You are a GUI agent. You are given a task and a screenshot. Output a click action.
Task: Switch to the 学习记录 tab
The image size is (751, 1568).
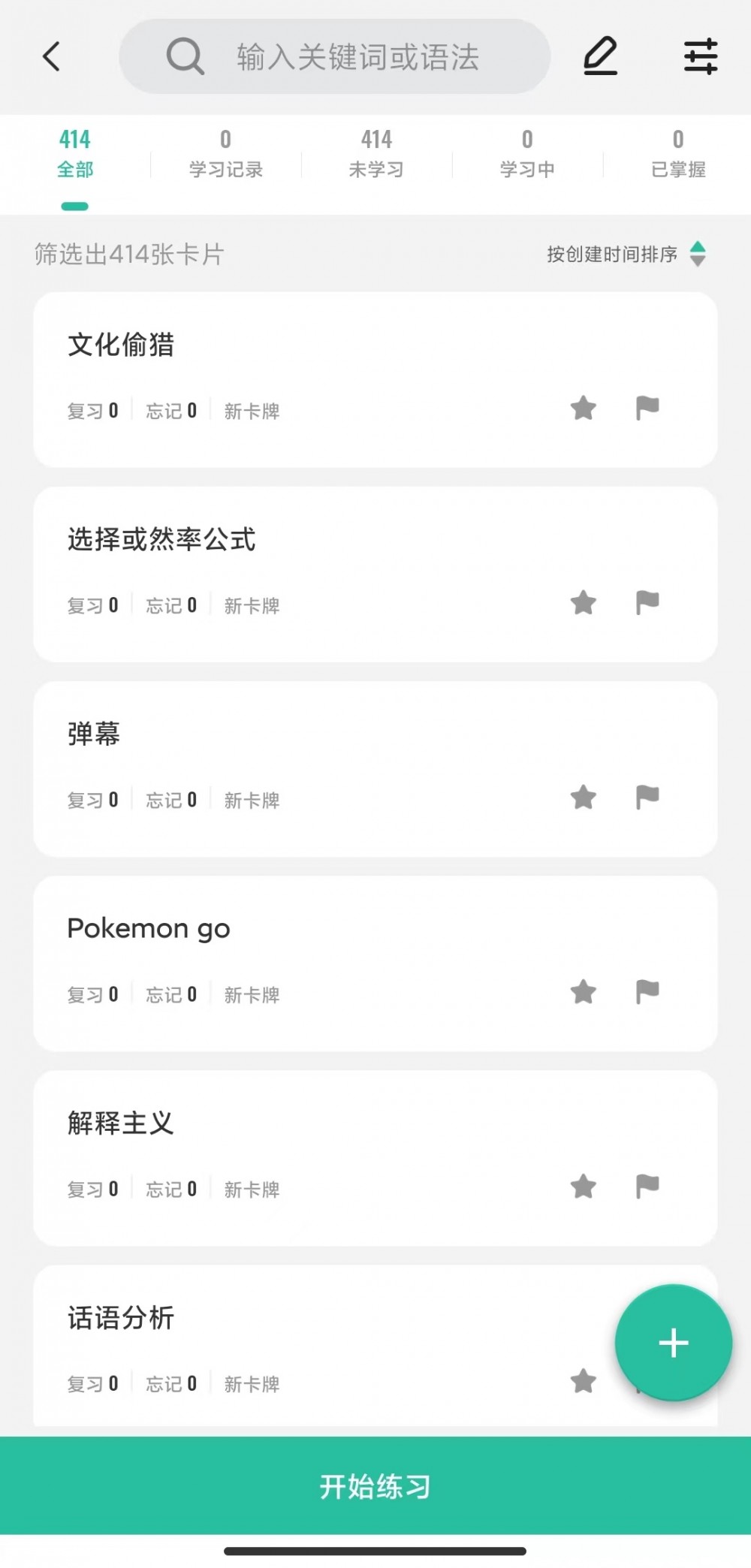tap(226, 154)
